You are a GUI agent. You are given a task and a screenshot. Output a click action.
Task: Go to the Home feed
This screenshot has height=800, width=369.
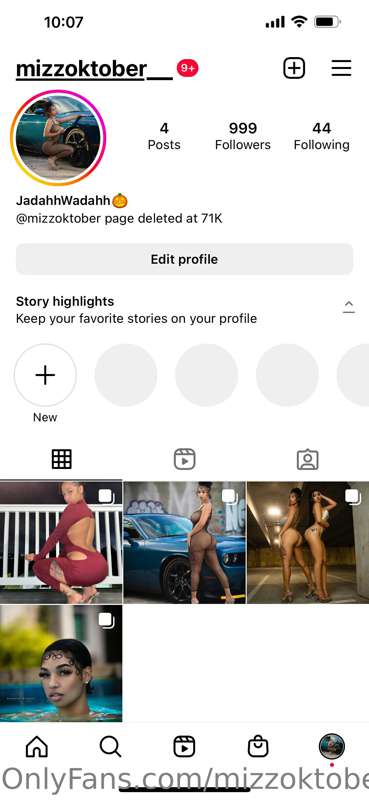coord(37,747)
